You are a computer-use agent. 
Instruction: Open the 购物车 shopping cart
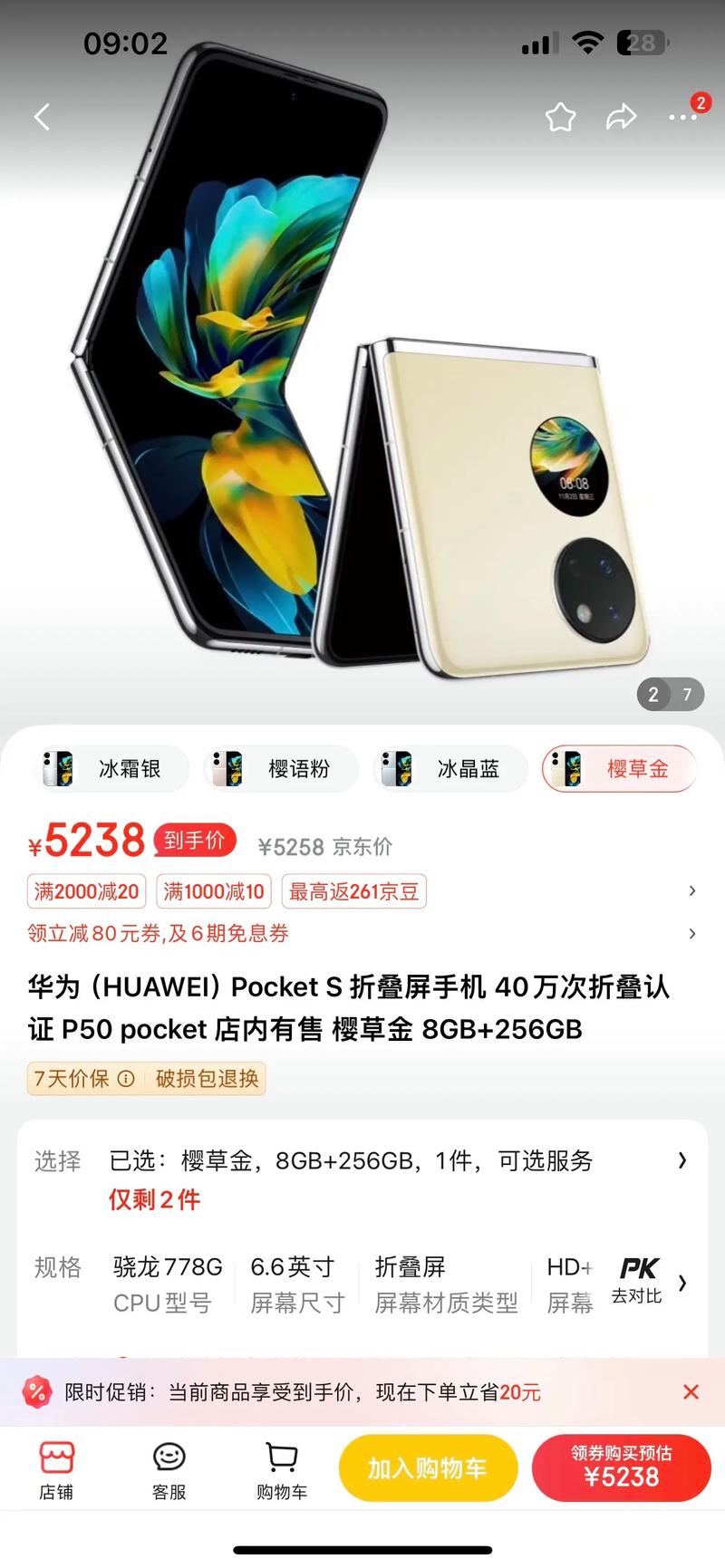tap(281, 1471)
